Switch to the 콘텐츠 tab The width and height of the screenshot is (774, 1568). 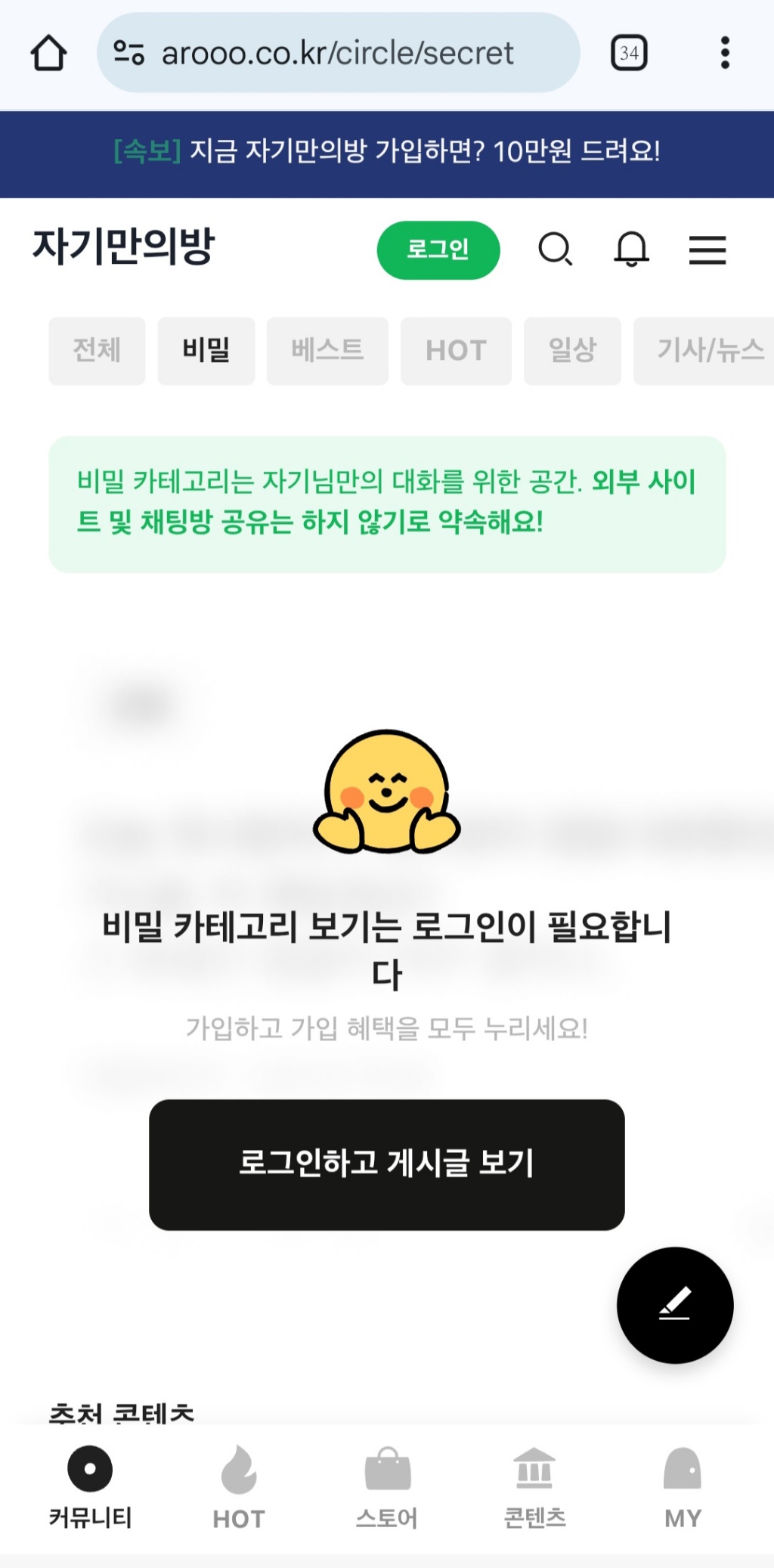[534, 1487]
